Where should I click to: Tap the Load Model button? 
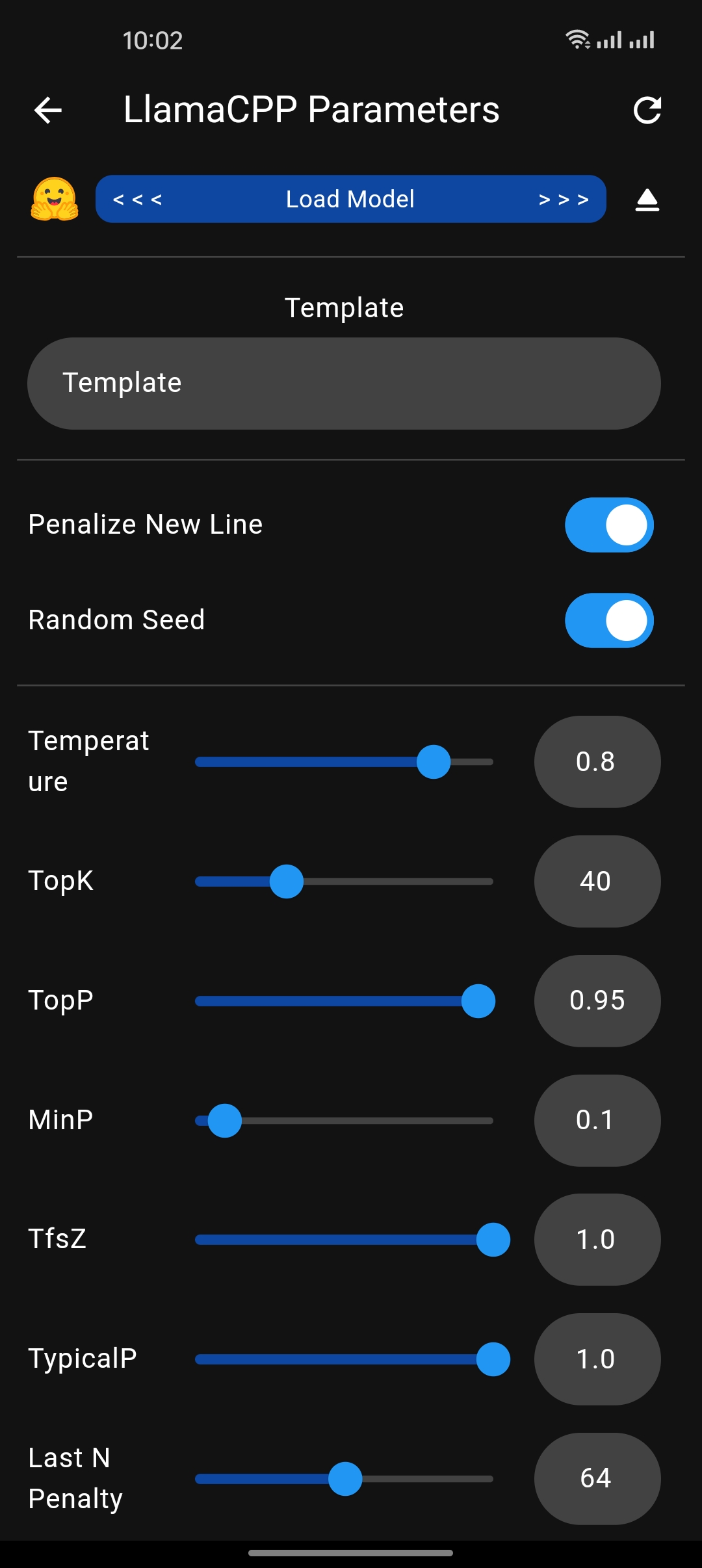[350, 199]
